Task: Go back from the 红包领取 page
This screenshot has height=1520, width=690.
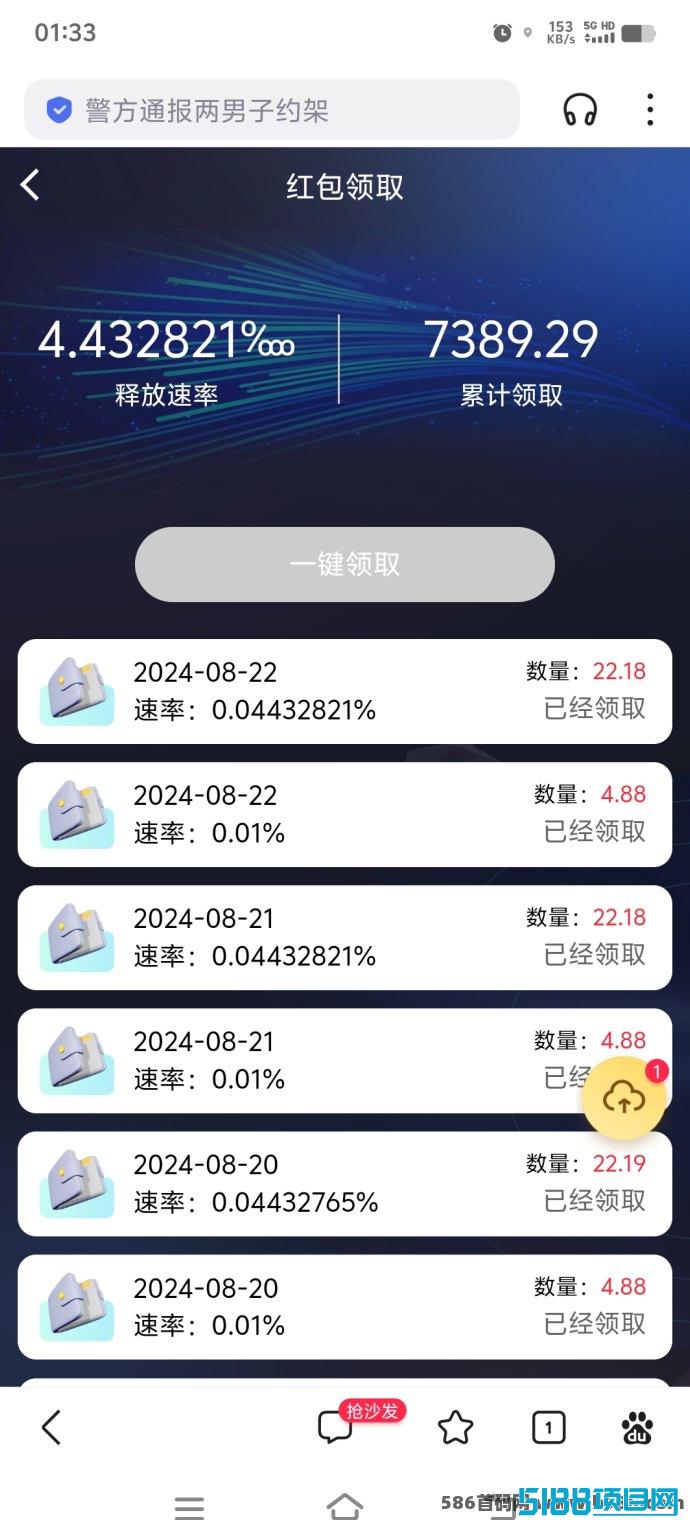Action: coord(31,185)
